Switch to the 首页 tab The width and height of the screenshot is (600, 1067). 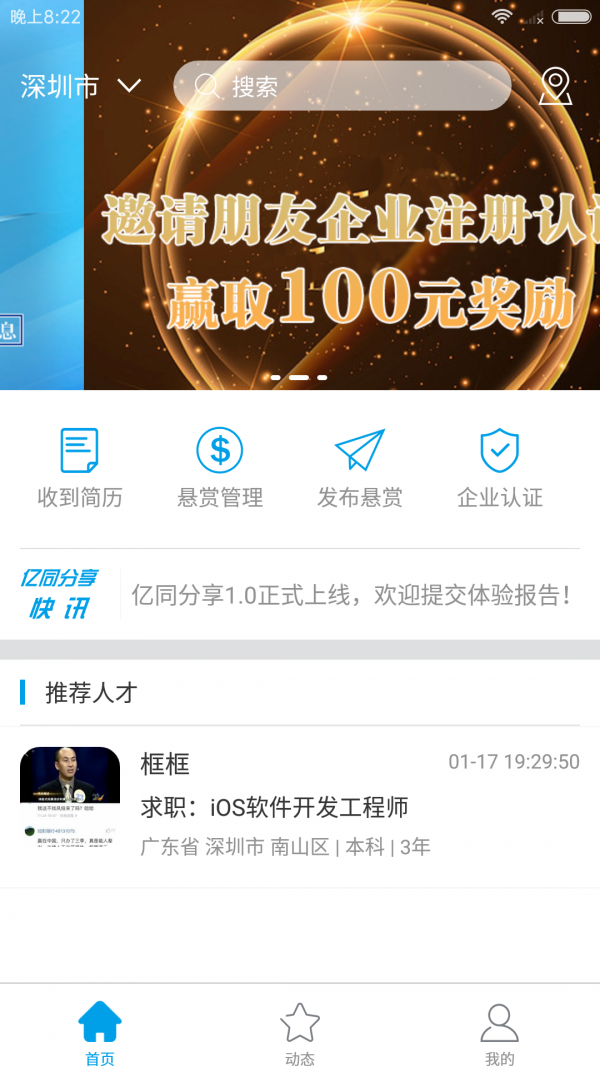100,1034
